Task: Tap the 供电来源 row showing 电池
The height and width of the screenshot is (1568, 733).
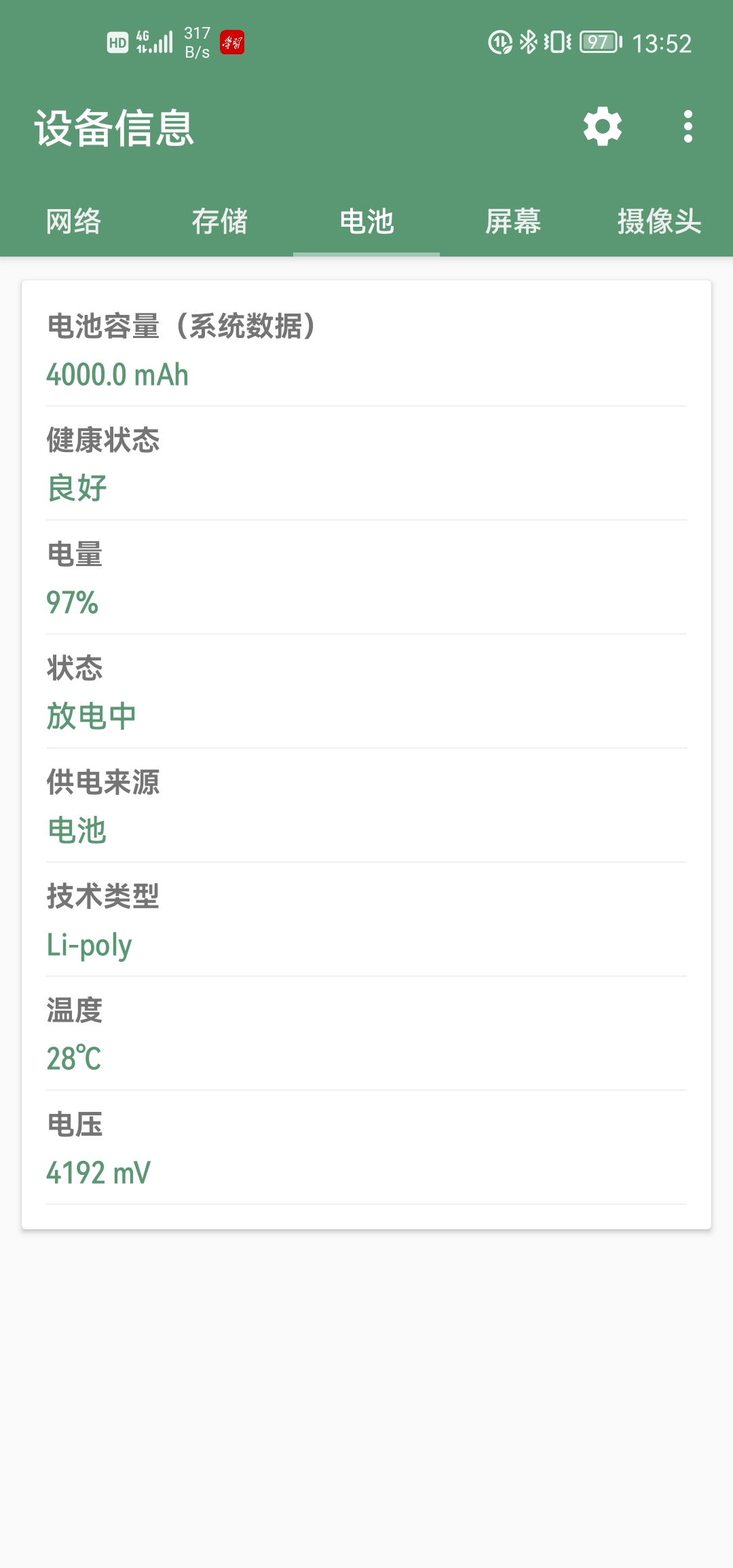Action: coord(366,806)
